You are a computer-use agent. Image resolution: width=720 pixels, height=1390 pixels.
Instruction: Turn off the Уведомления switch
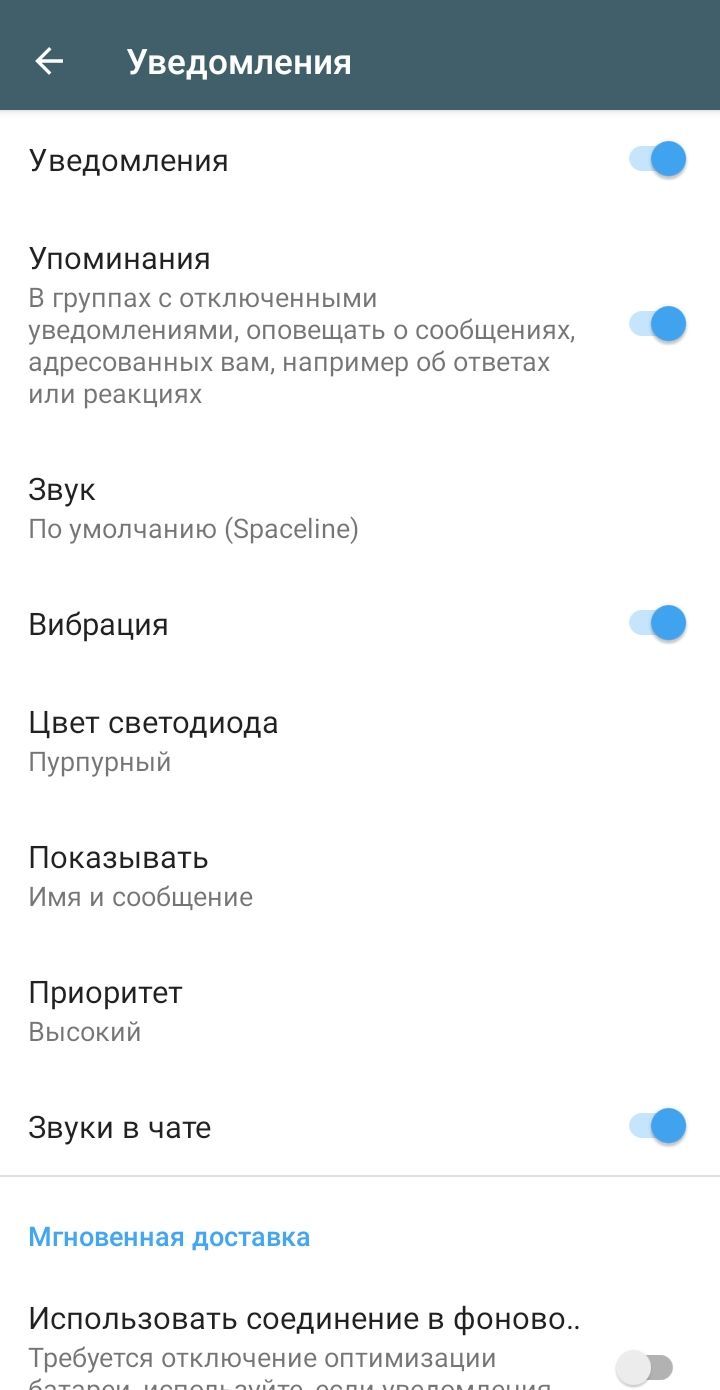[x=657, y=160]
